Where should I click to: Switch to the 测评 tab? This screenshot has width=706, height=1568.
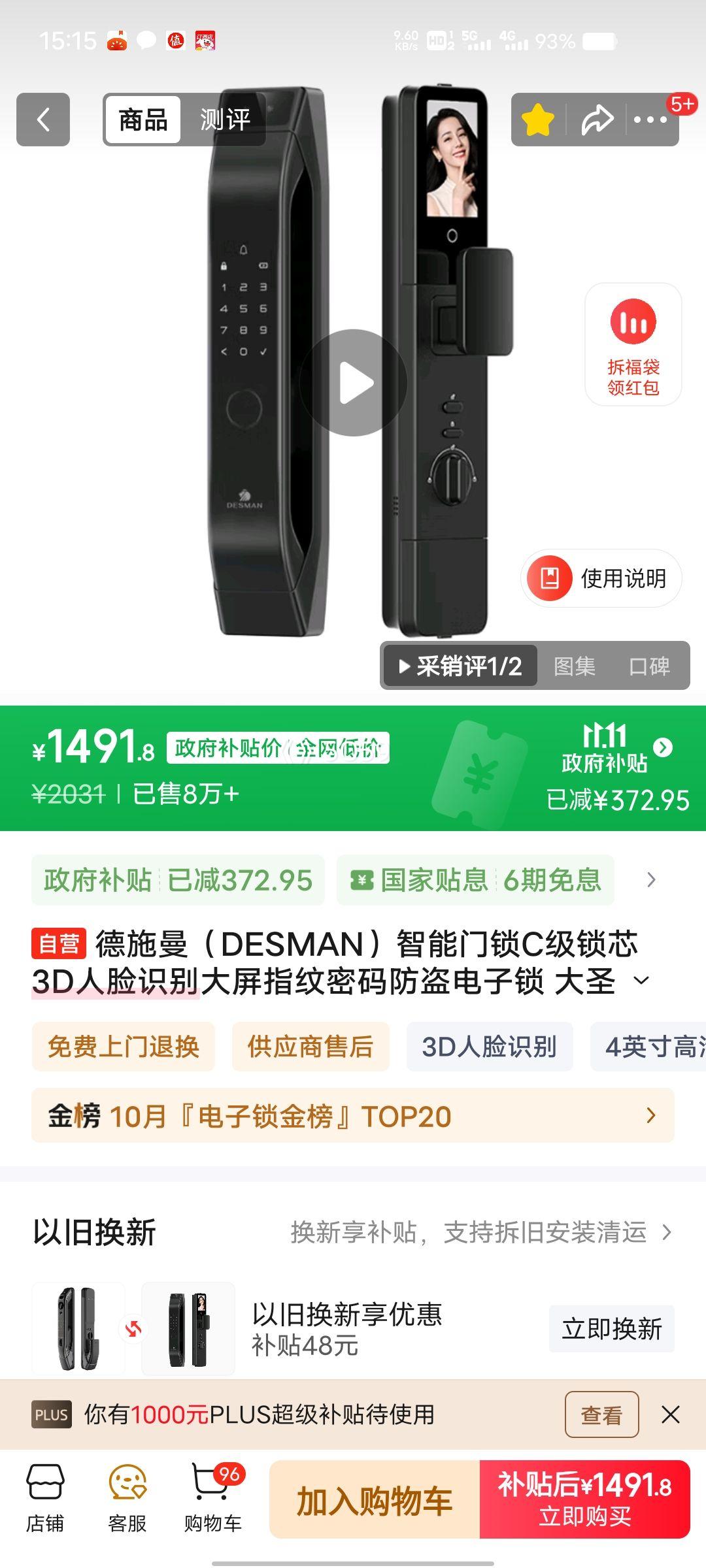[225, 120]
